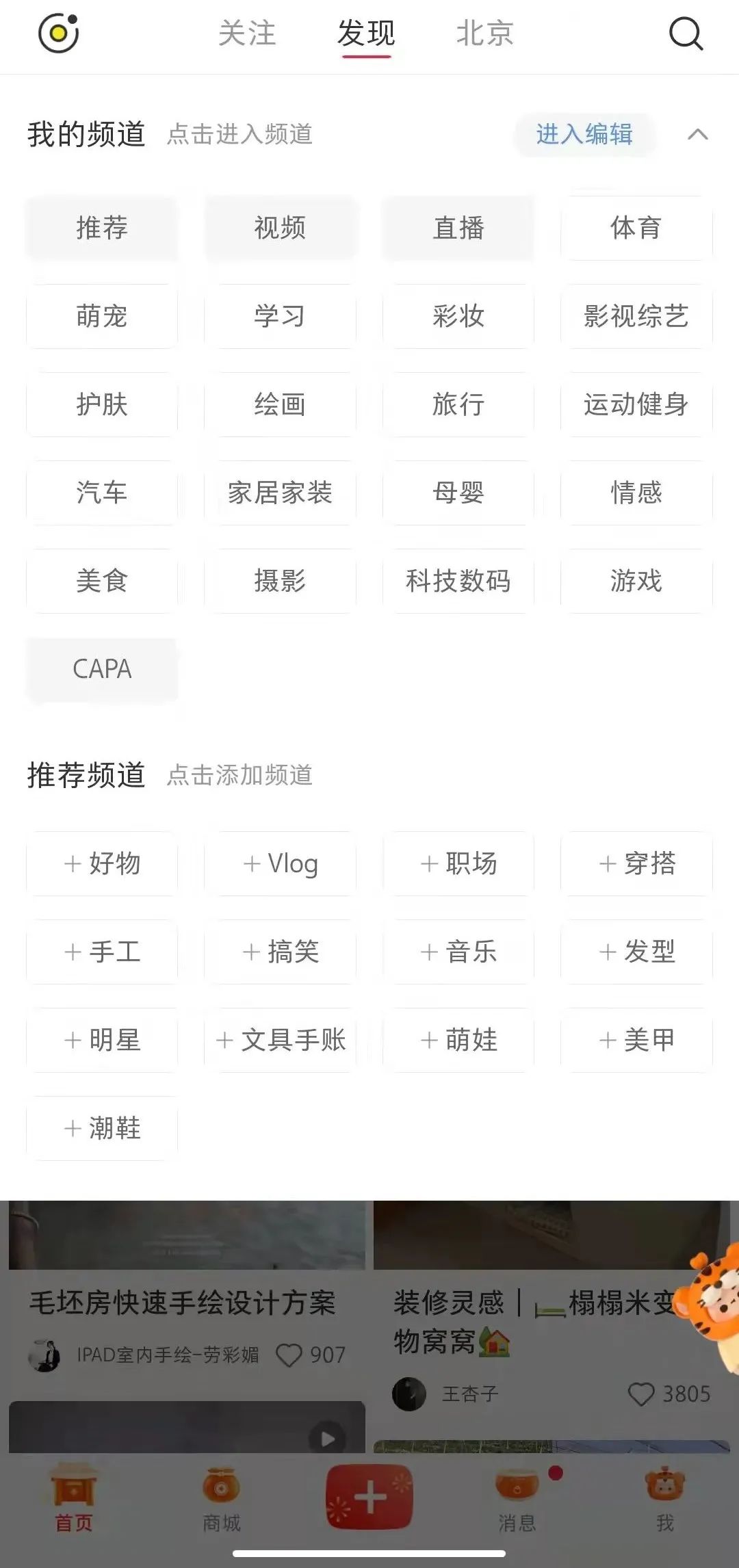Select the 旅行 channel
739x1568 pixels.
pos(458,404)
